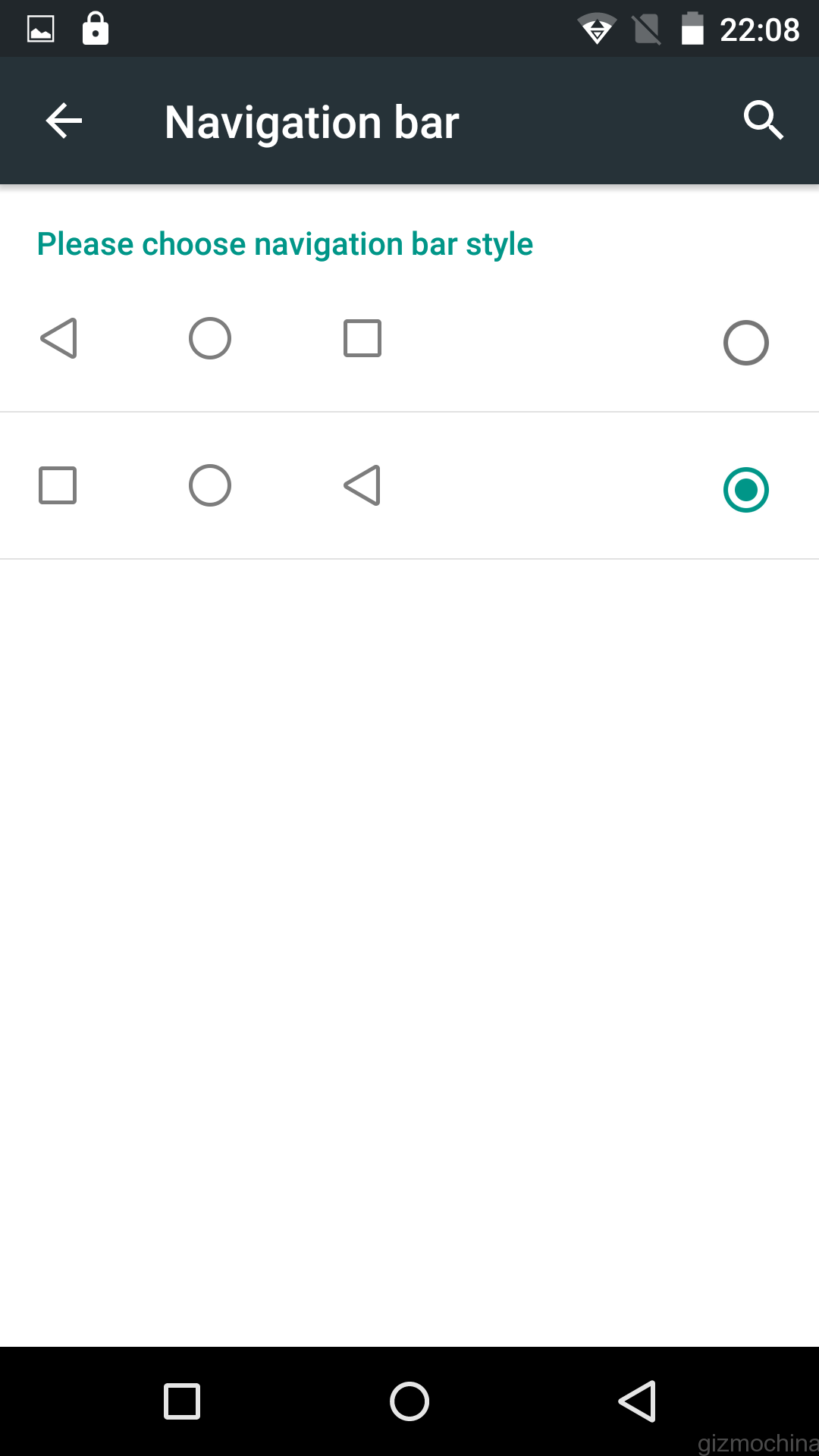
Task: Go back using the app bar arrow
Action: (64, 121)
